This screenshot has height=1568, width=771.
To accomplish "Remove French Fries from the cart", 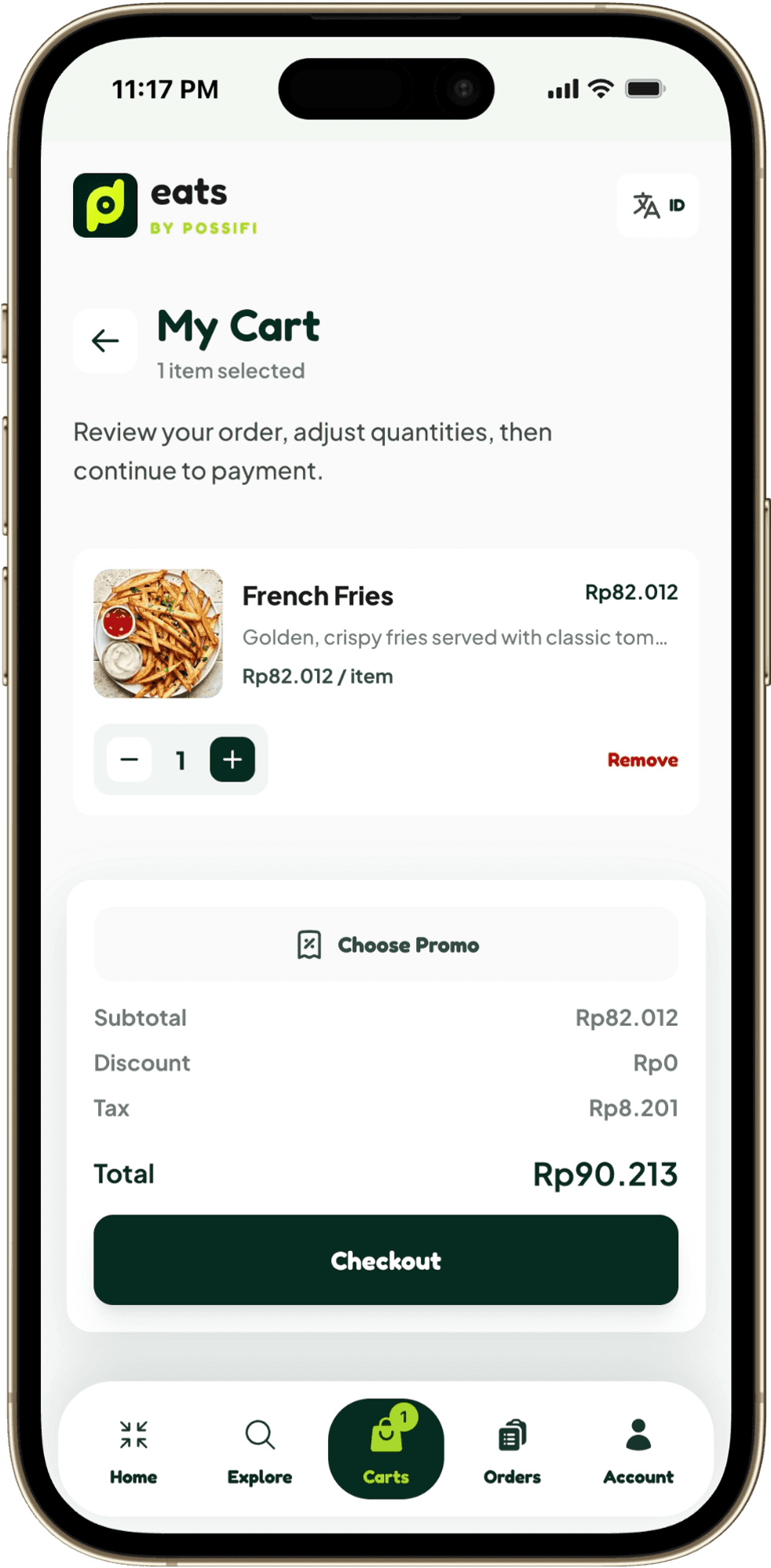I will point(642,760).
